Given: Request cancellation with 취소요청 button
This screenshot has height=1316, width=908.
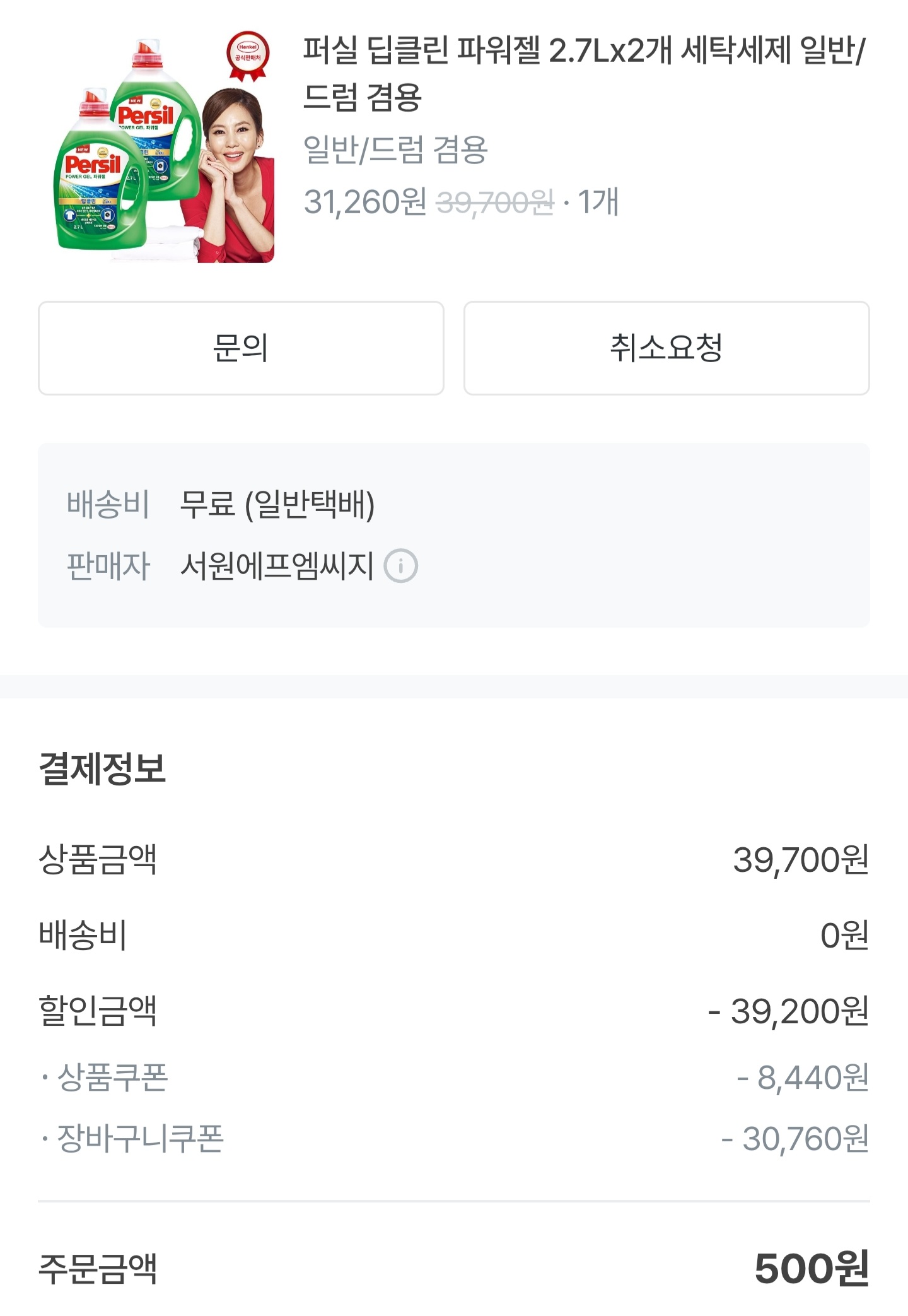Looking at the screenshot, I should pyautogui.click(x=666, y=348).
